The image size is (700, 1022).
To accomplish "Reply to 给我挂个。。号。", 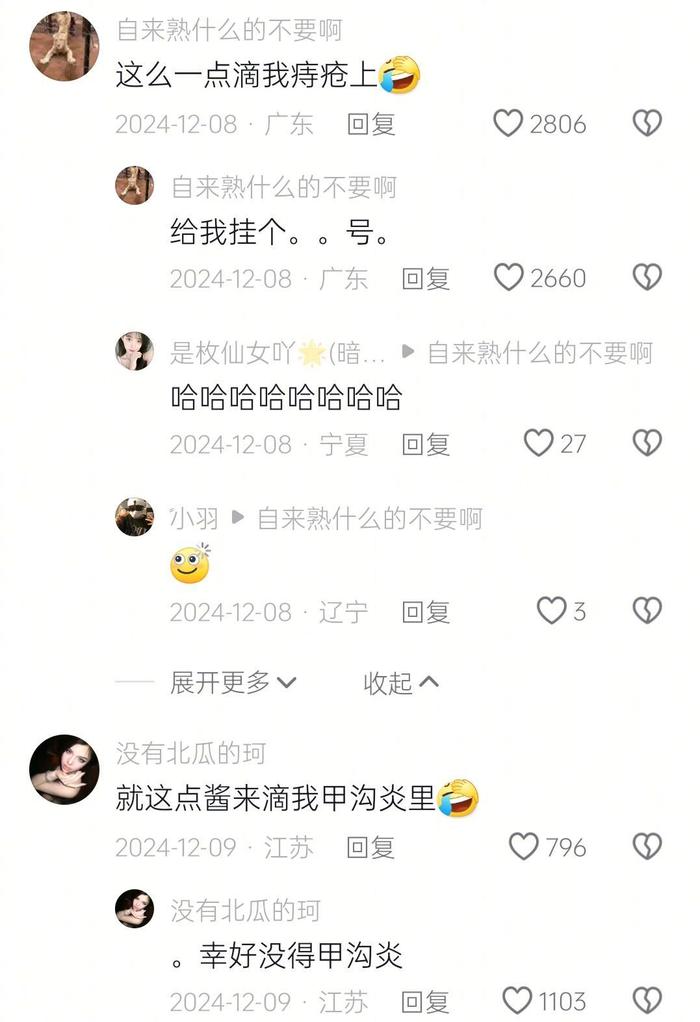I will (426, 278).
